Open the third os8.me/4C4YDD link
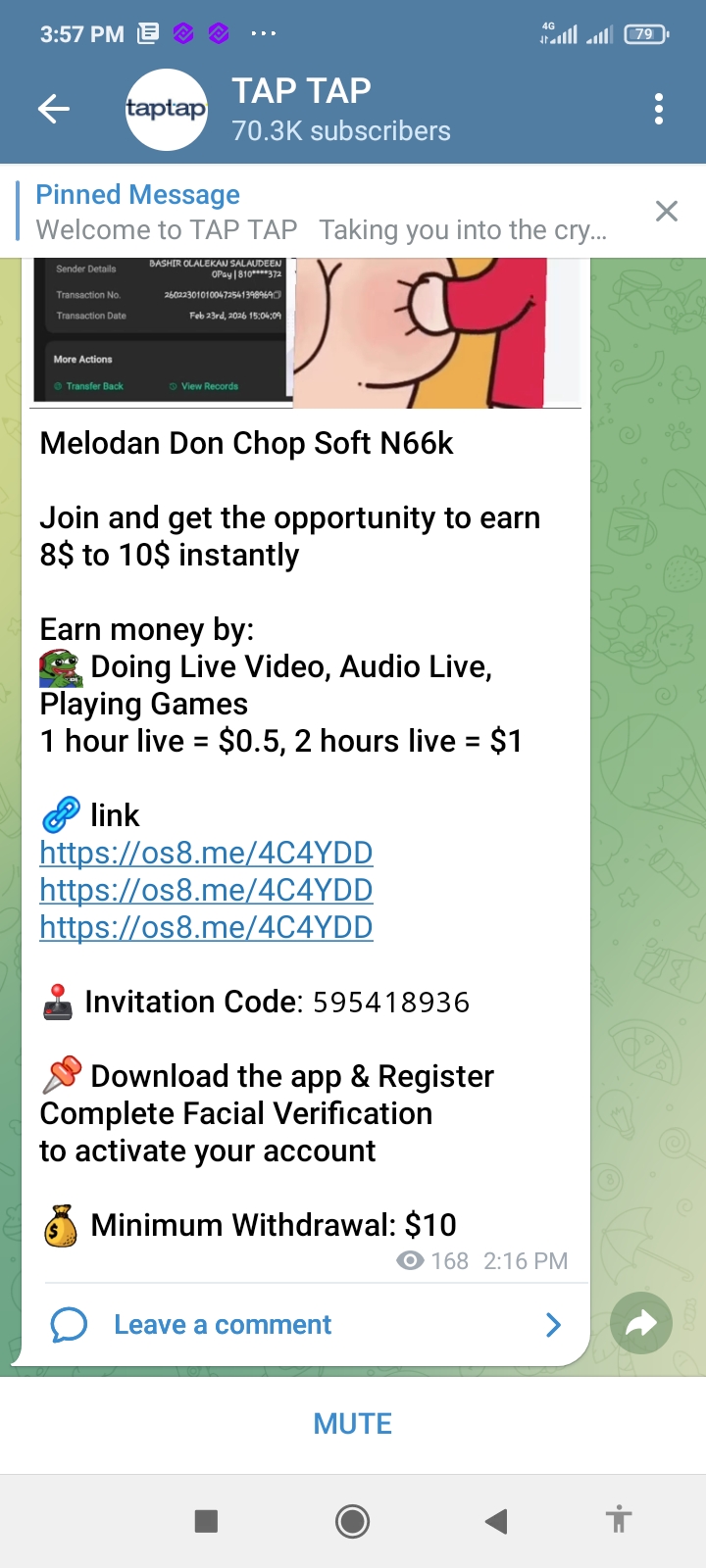This screenshot has height=1568, width=706. (x=206, y=927)
